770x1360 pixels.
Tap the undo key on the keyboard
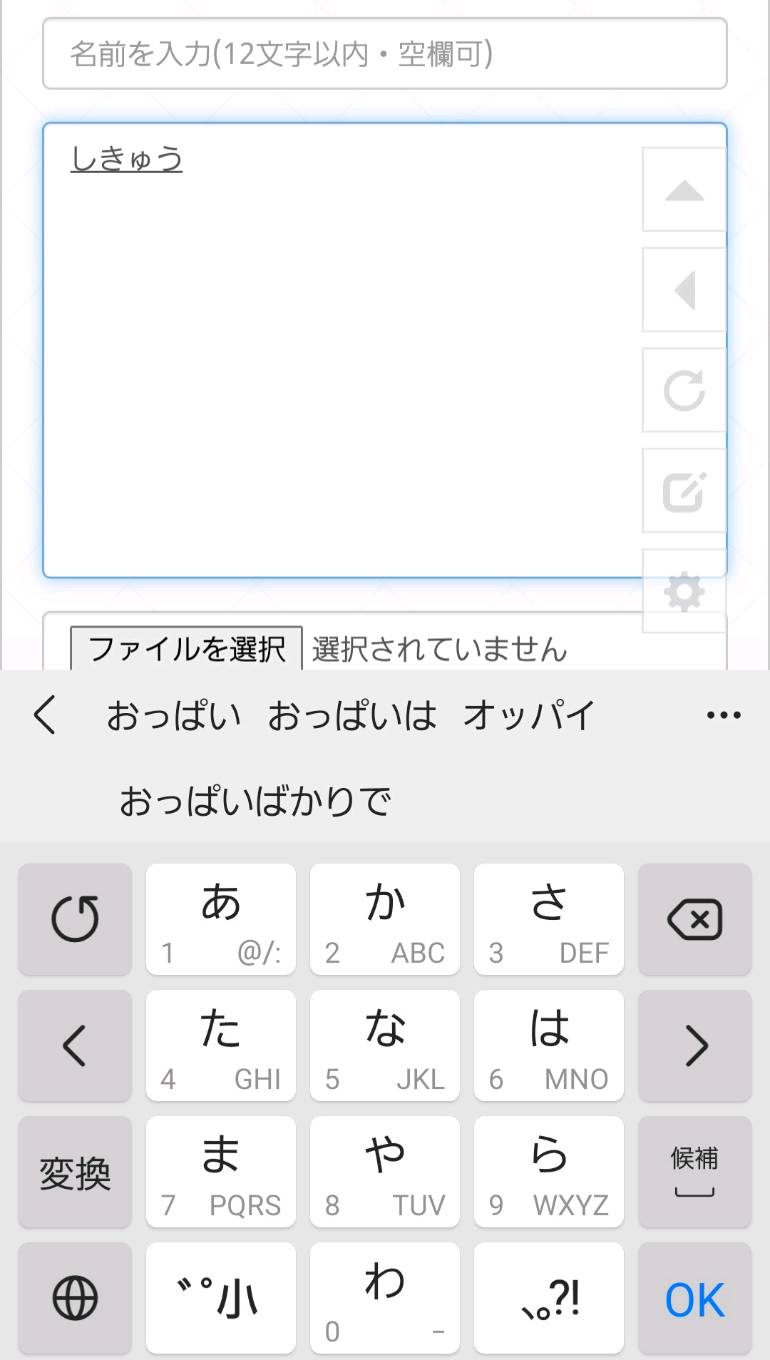point(75,920)
